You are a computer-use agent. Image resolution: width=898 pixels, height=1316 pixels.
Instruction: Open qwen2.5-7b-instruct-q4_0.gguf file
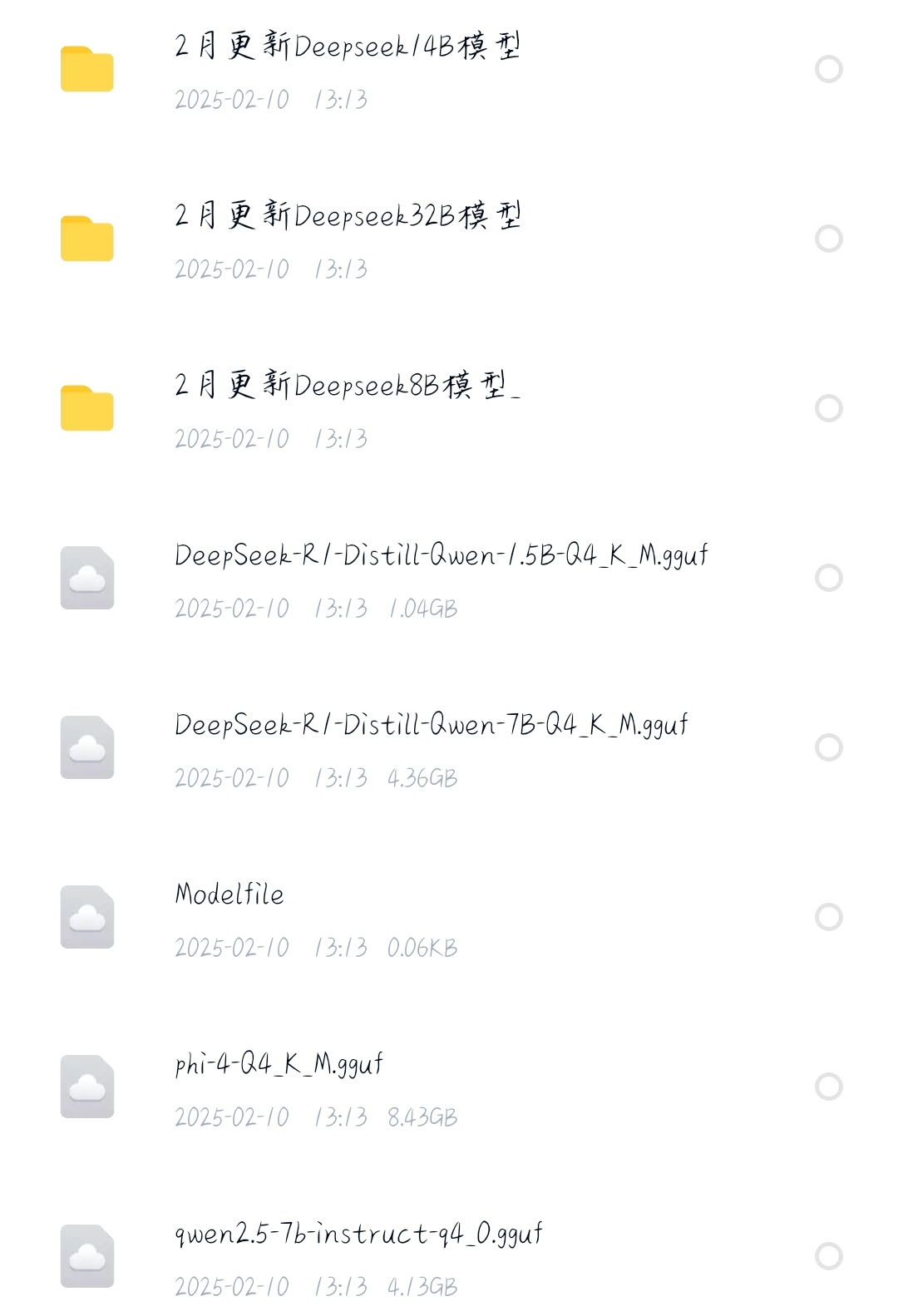pyautogui.click(x=358, y=1234)
